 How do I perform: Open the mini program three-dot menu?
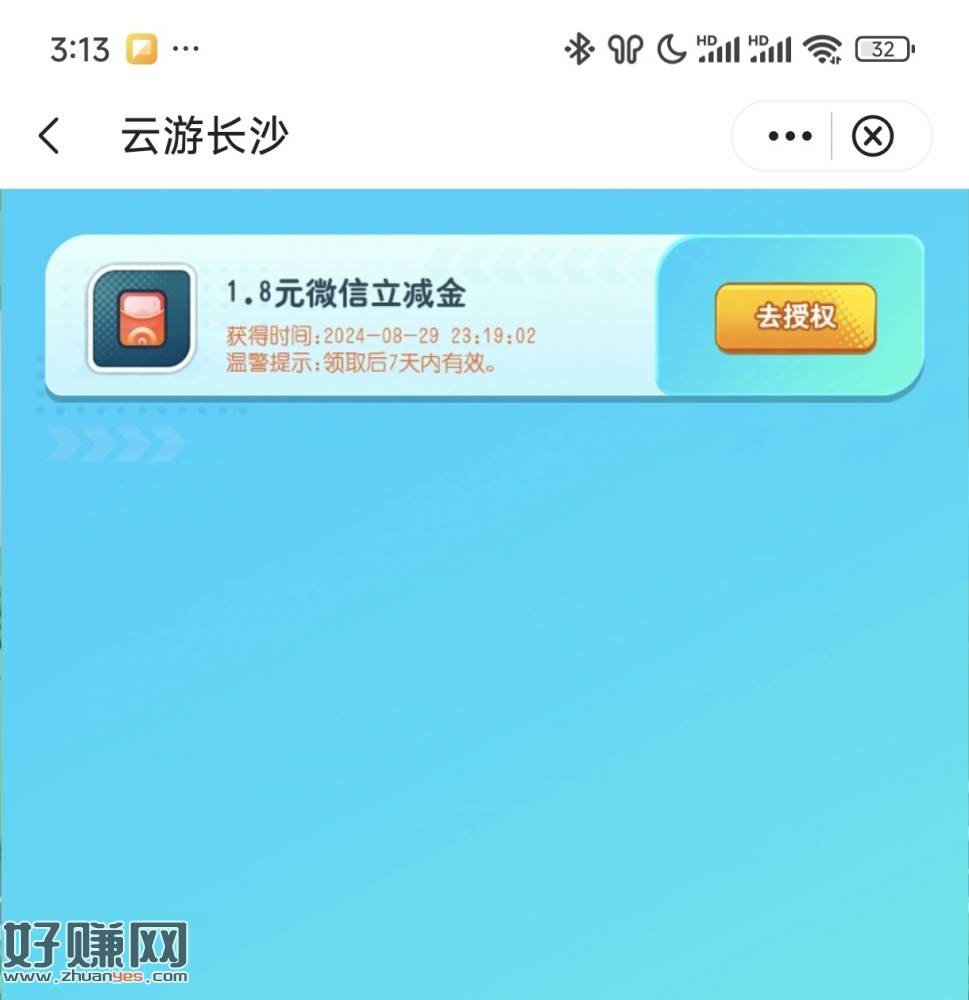[790, 136]
